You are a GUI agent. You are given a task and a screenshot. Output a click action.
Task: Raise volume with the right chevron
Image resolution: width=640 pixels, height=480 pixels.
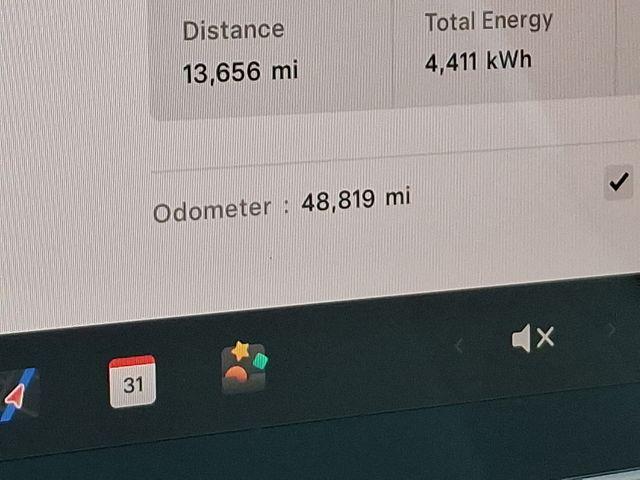[x=611, y=329]
